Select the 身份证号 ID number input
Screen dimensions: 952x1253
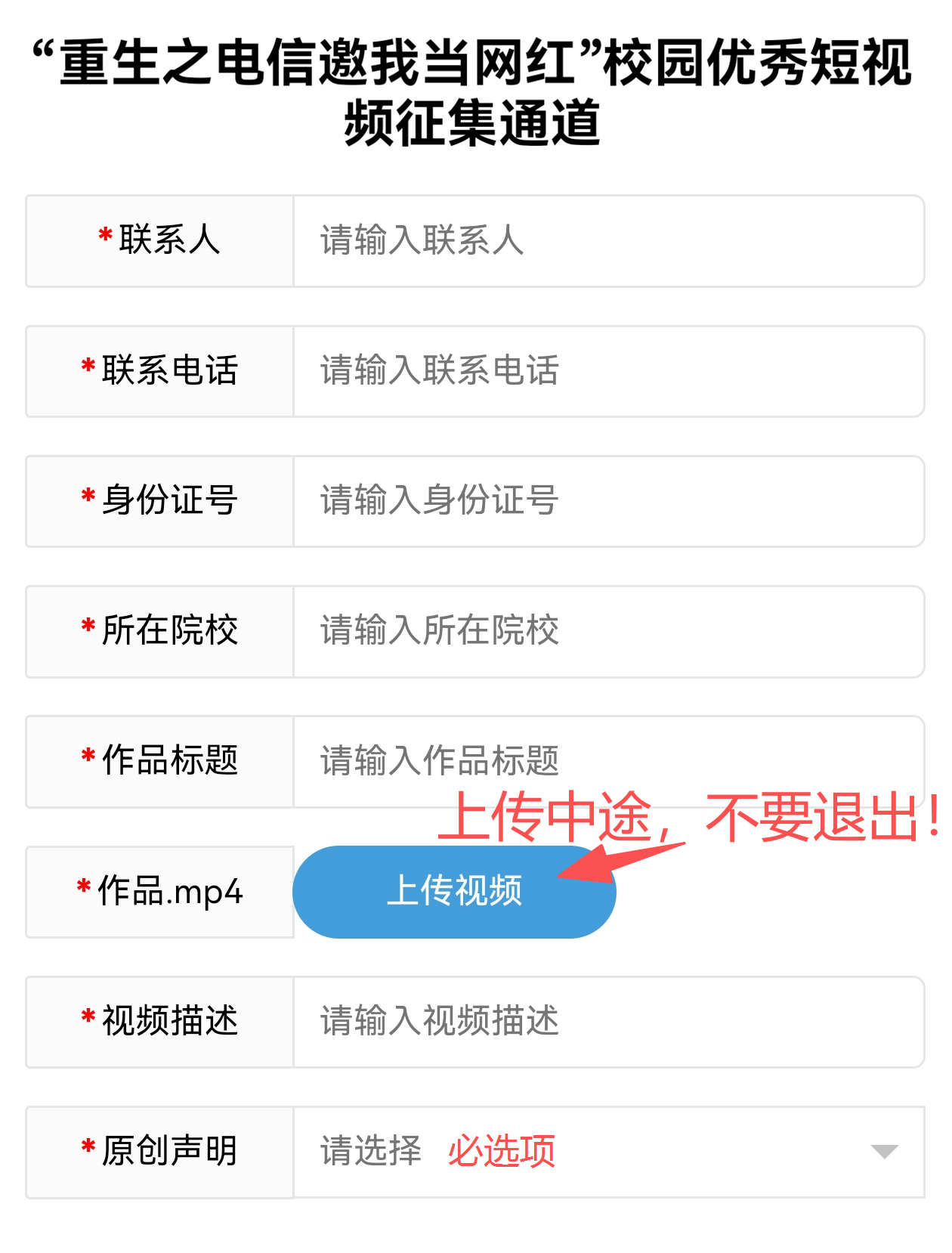click(608, 501)
